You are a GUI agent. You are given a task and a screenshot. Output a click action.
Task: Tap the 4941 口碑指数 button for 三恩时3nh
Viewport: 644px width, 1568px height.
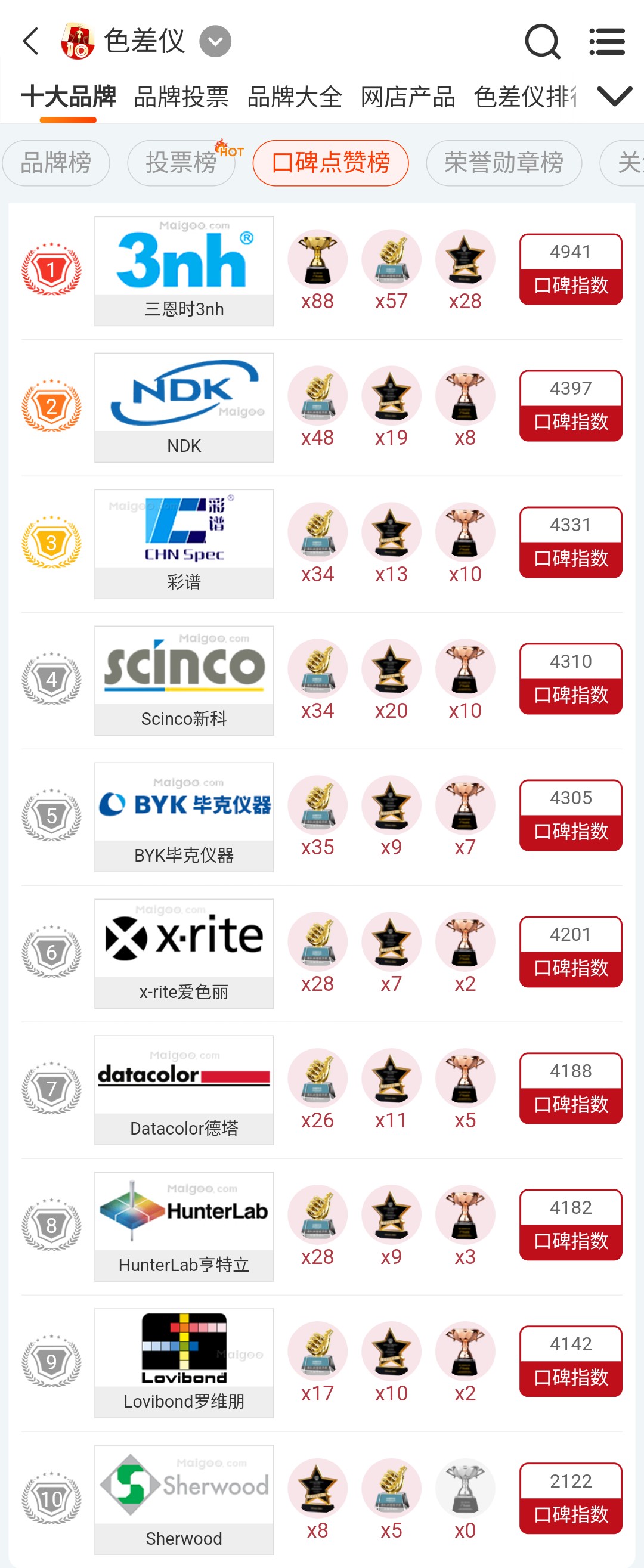570,269
